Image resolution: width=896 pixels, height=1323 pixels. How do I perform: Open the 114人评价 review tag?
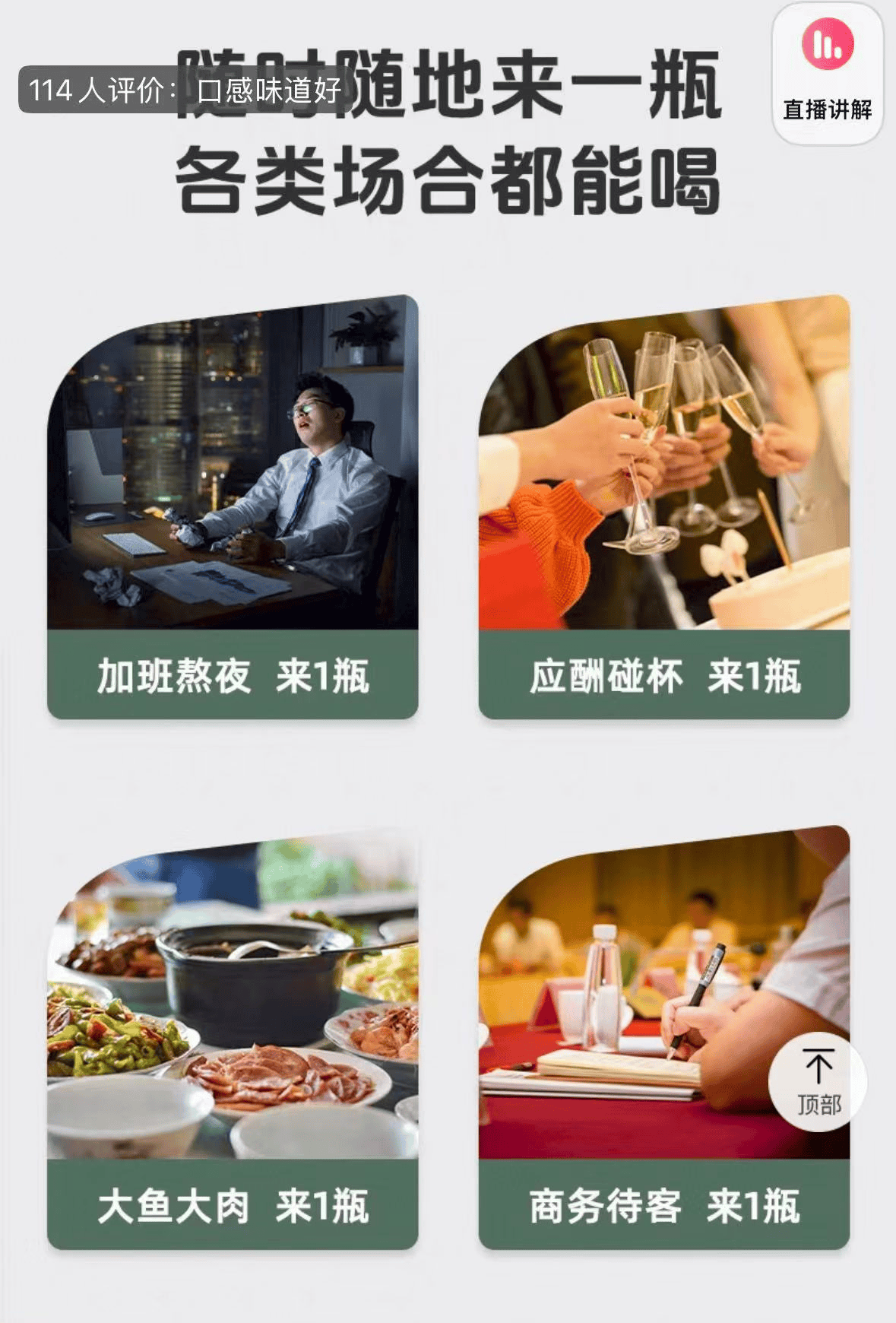point(185,90)
